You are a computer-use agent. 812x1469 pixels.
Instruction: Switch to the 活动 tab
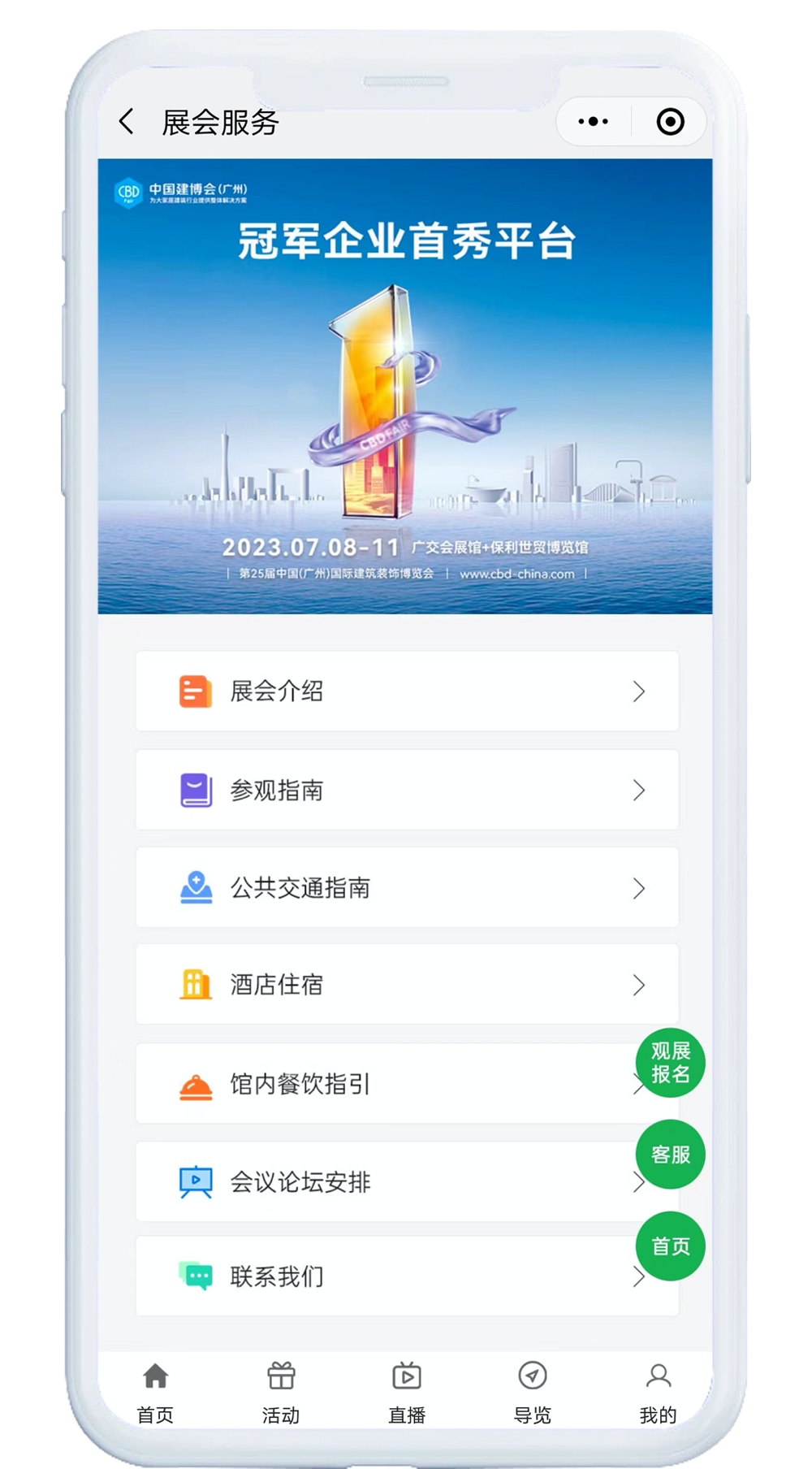pos(281,1393)
